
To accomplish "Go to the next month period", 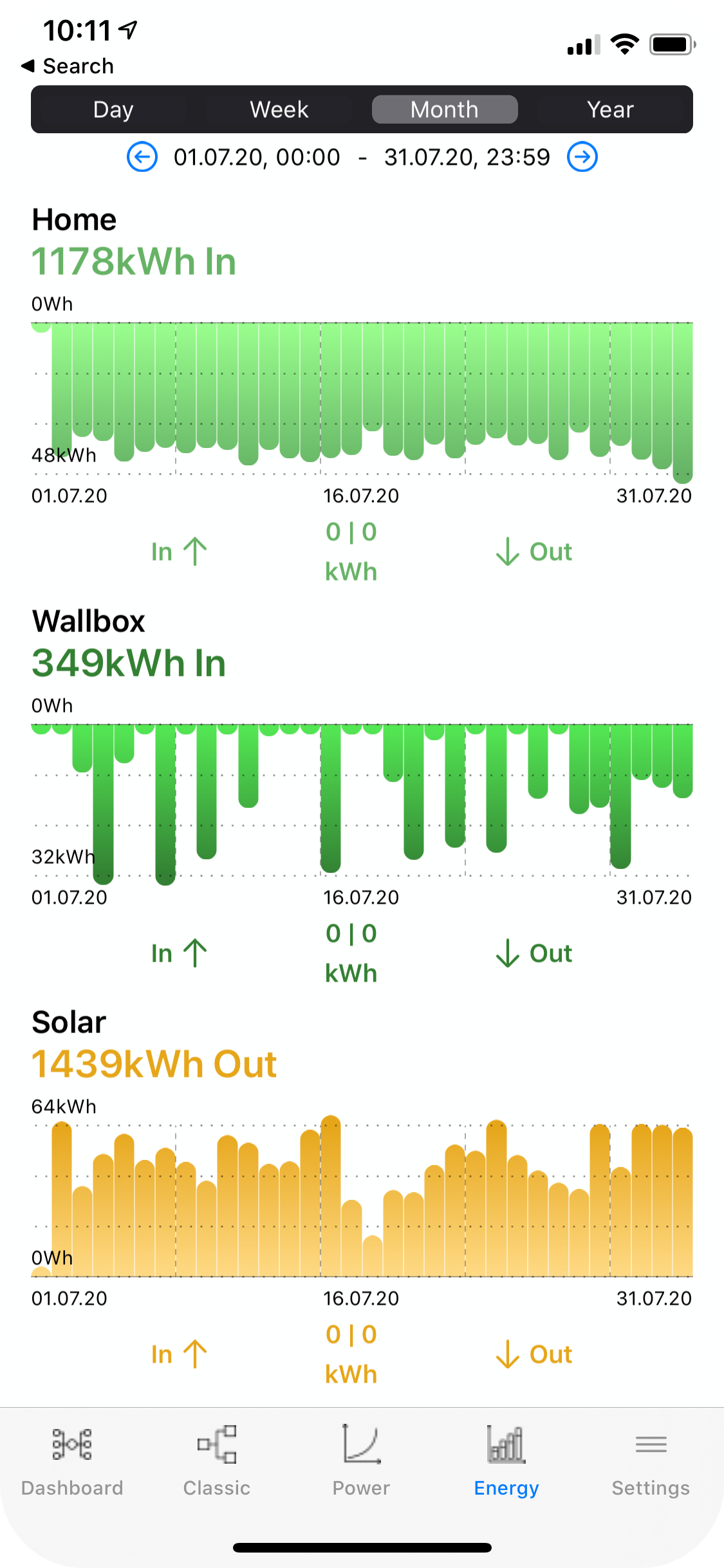I will [x=582, y=157].
